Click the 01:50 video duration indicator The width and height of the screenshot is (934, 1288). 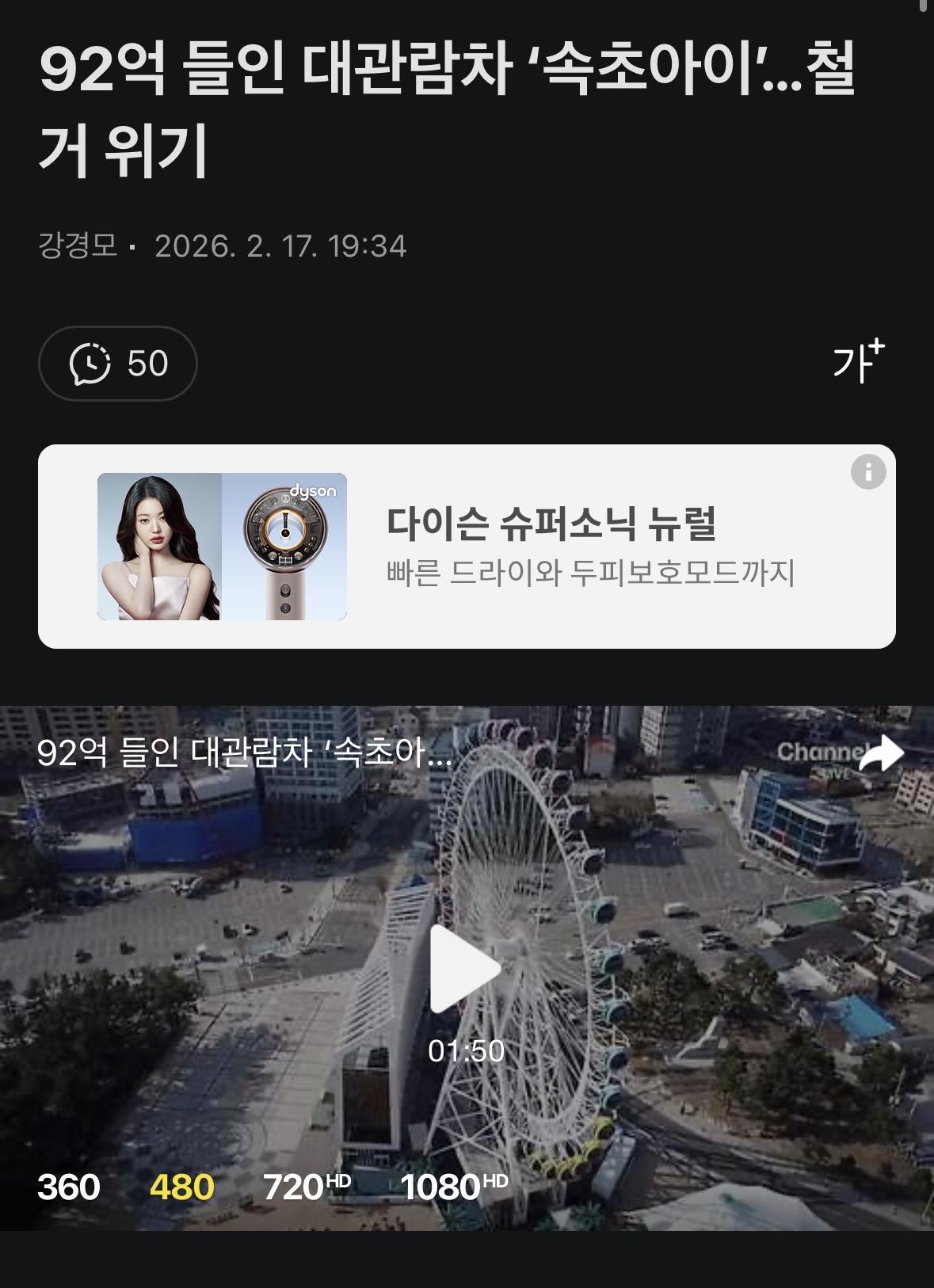pos(467,1051)
